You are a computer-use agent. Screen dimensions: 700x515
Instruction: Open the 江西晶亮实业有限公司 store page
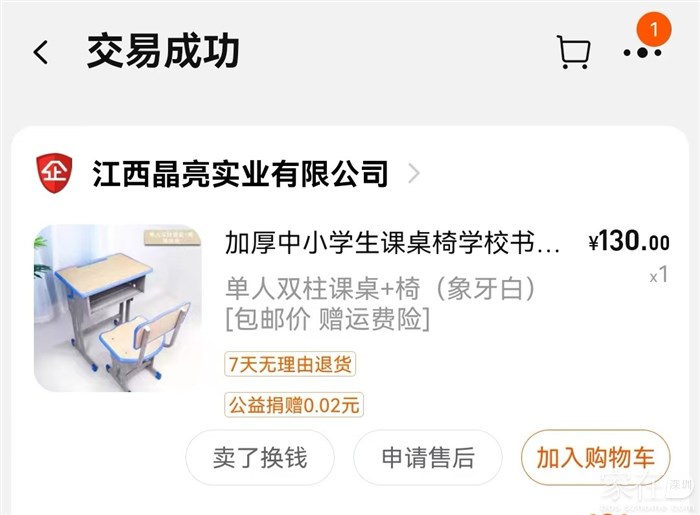(x=240, y=174)
